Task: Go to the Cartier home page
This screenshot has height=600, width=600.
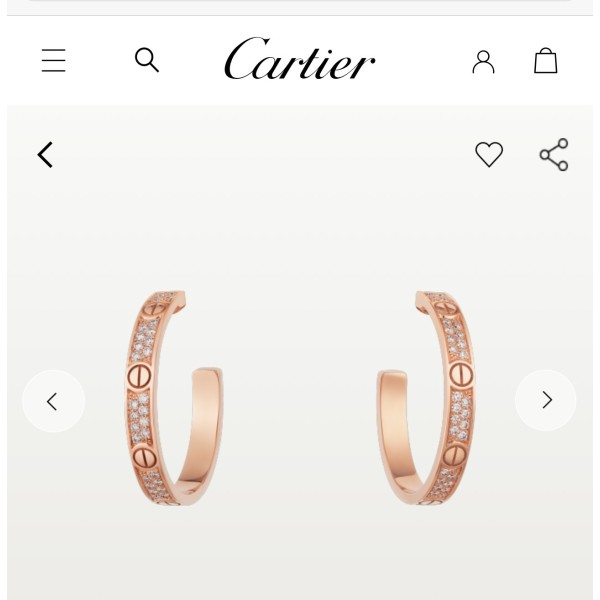Action: 299,60
